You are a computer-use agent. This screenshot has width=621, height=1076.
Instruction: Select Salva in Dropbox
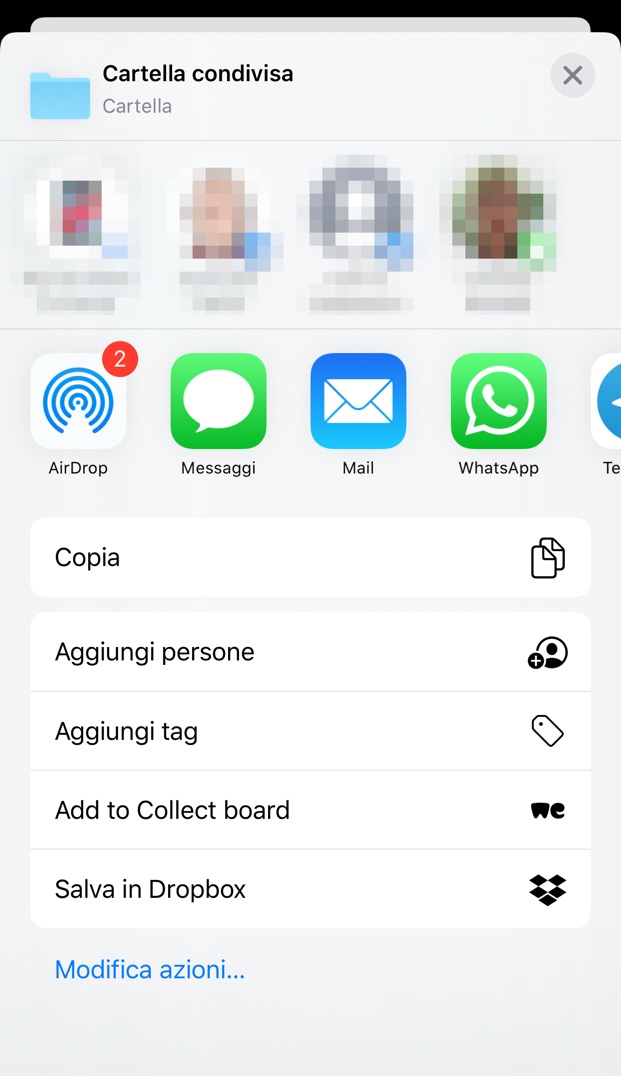(x=310, y=889)
